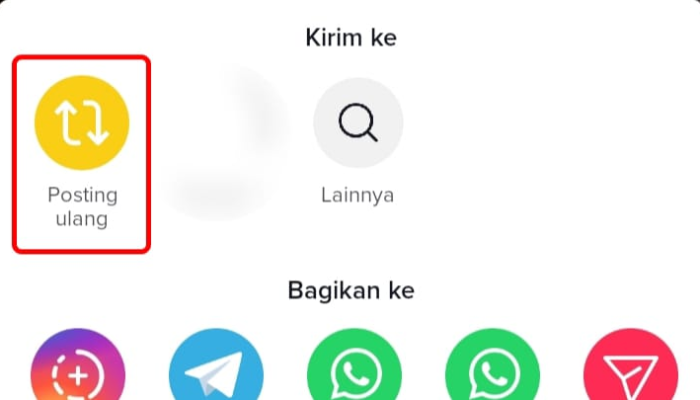
Task: Tap Posting ulang to repost the video
Action: pos(81,123)
